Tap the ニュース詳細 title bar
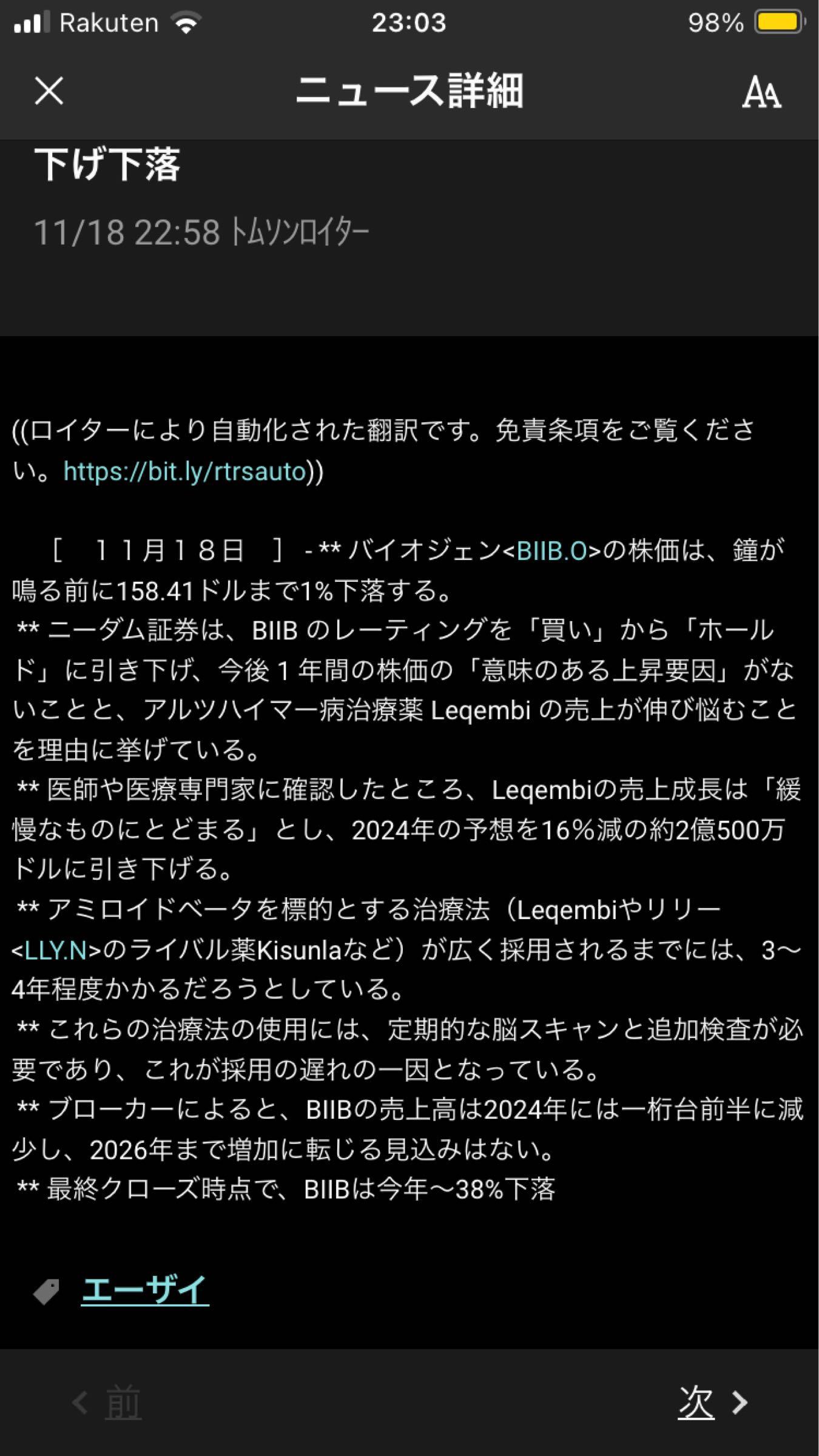The height and width of the screenshot is (1456, 819). tap(409, 91)
